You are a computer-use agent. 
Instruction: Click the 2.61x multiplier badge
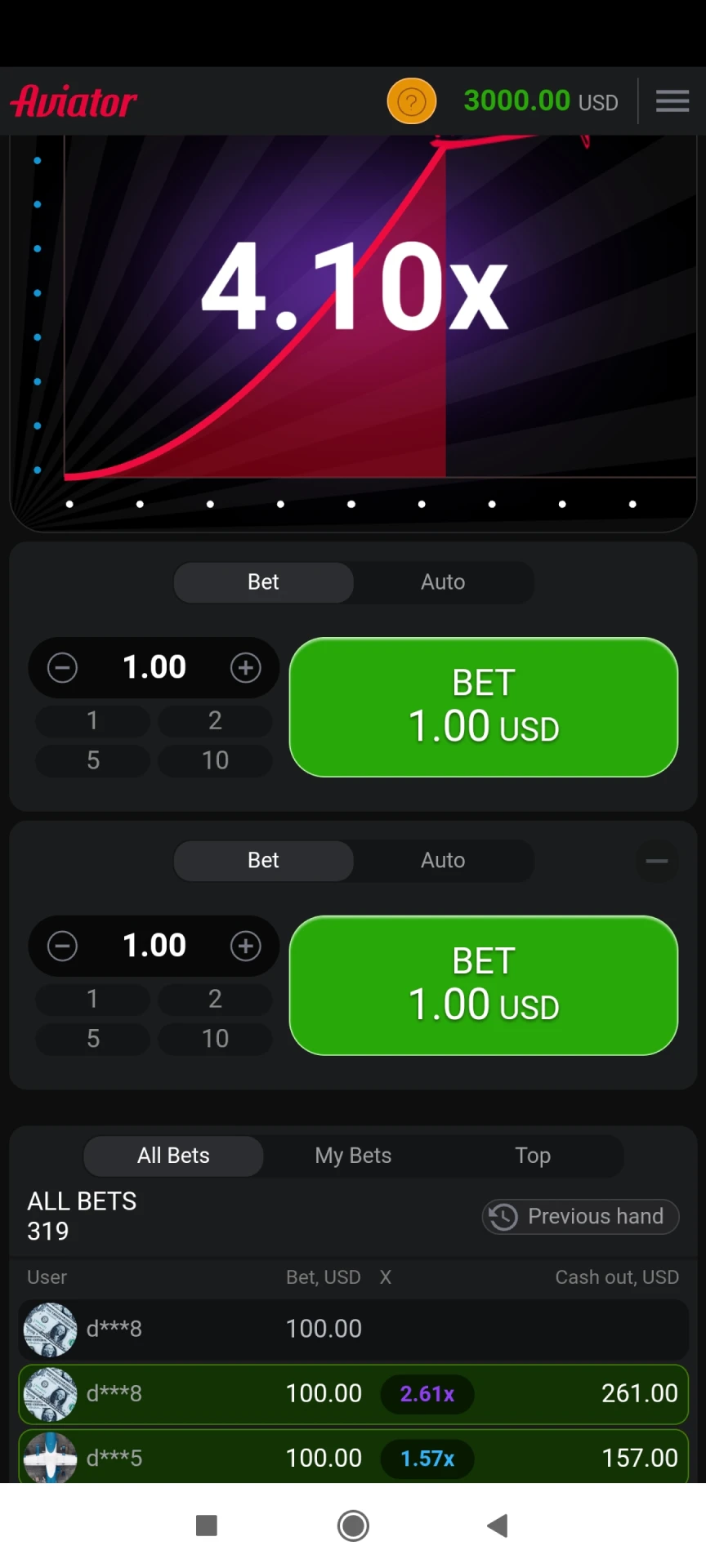pyautogui.click(x=427, y=1394)
